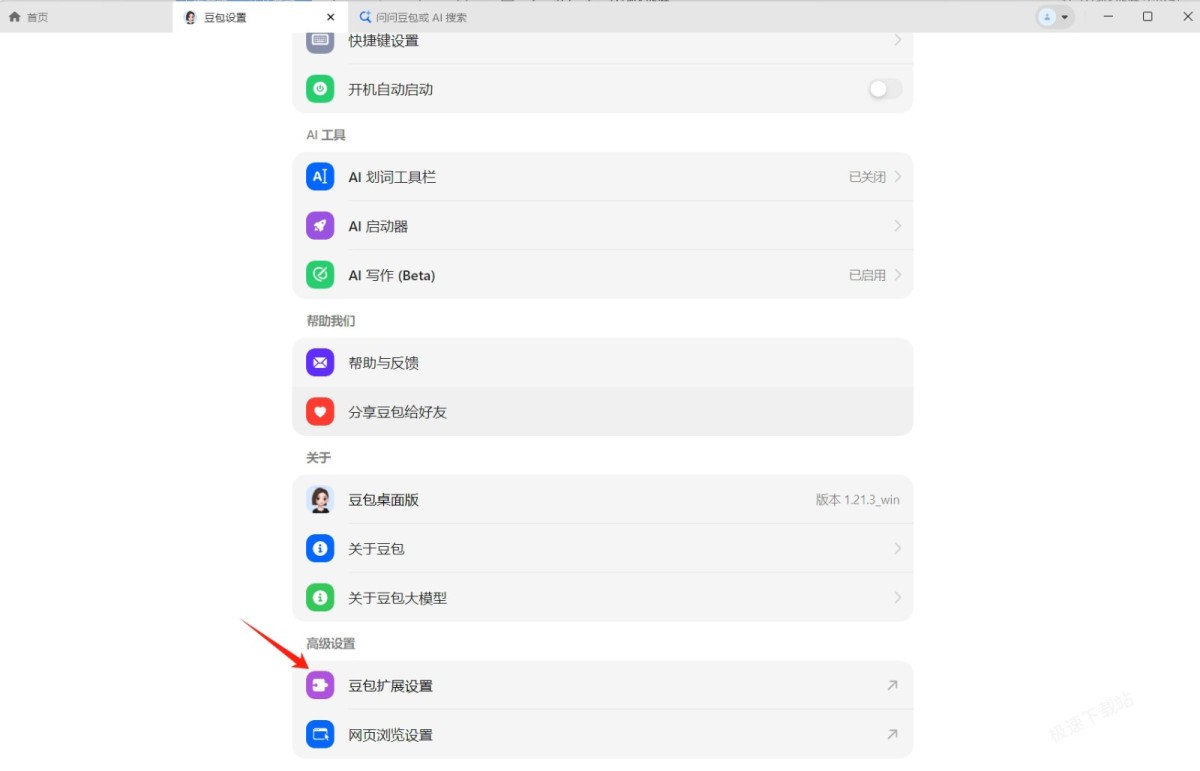
Task: Maximize the window
Action: pyautogui.click(x=1148, y=16)
